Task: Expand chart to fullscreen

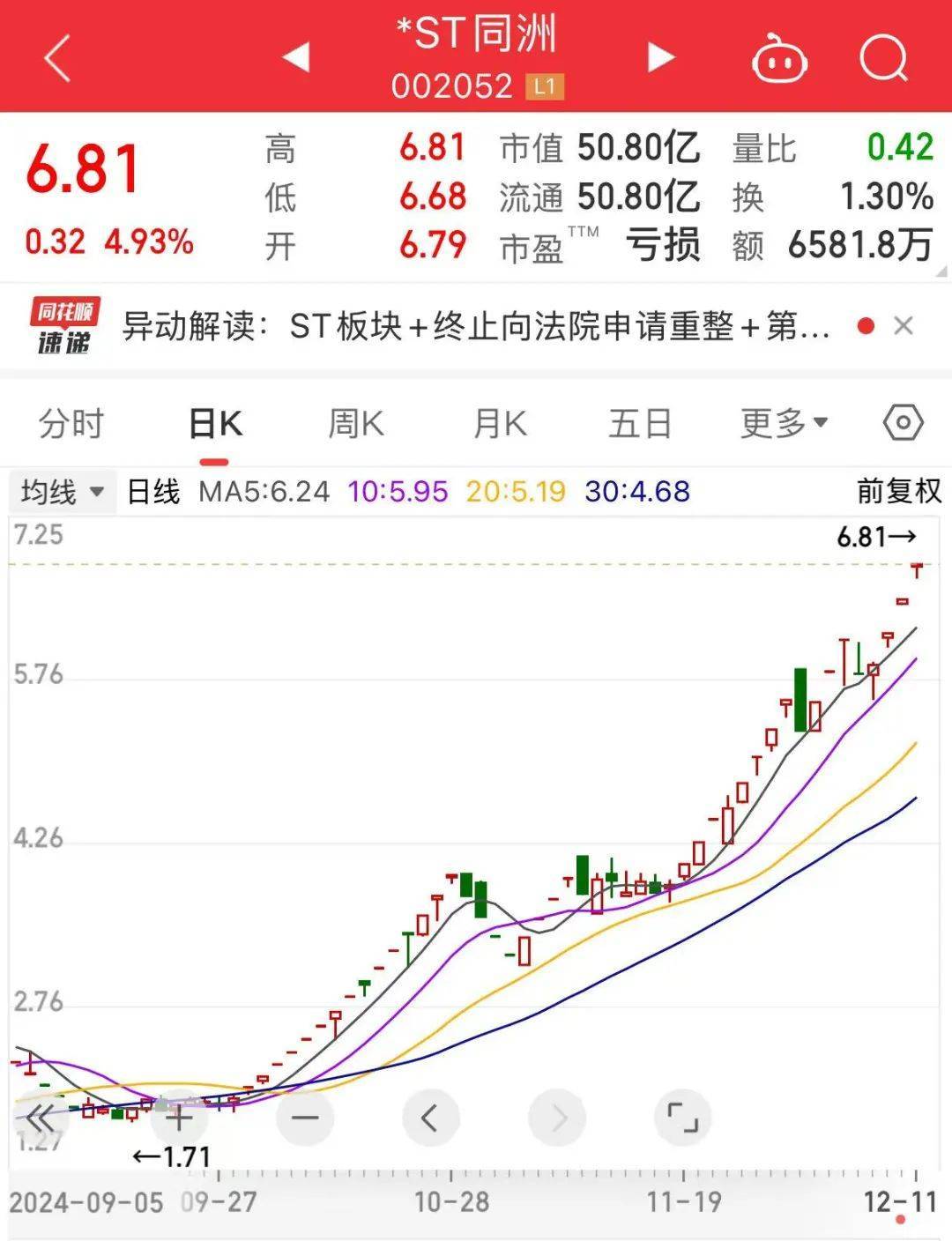Action: [682, 1117]
